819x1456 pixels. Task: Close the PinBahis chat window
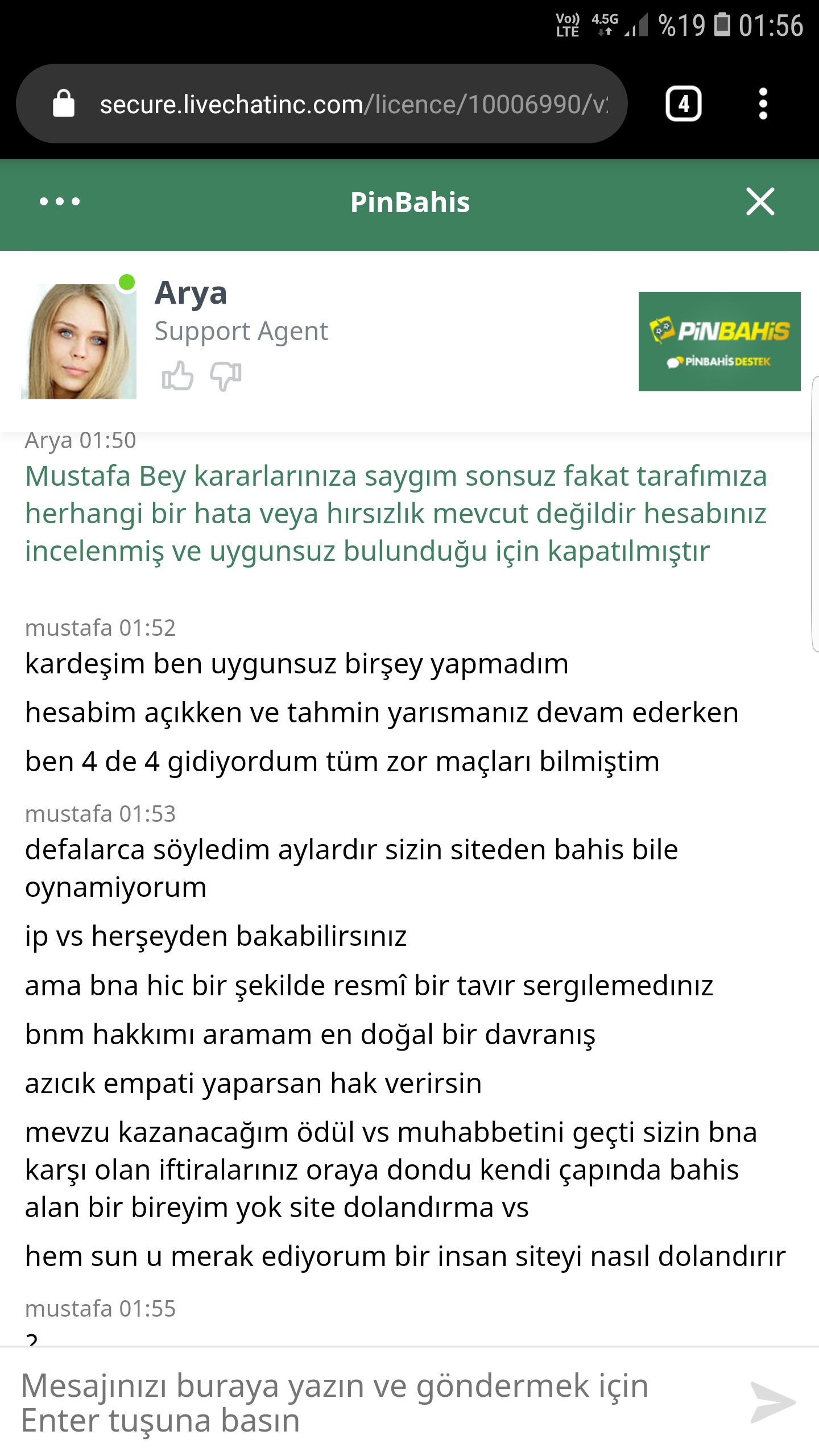tap(760, 202)
